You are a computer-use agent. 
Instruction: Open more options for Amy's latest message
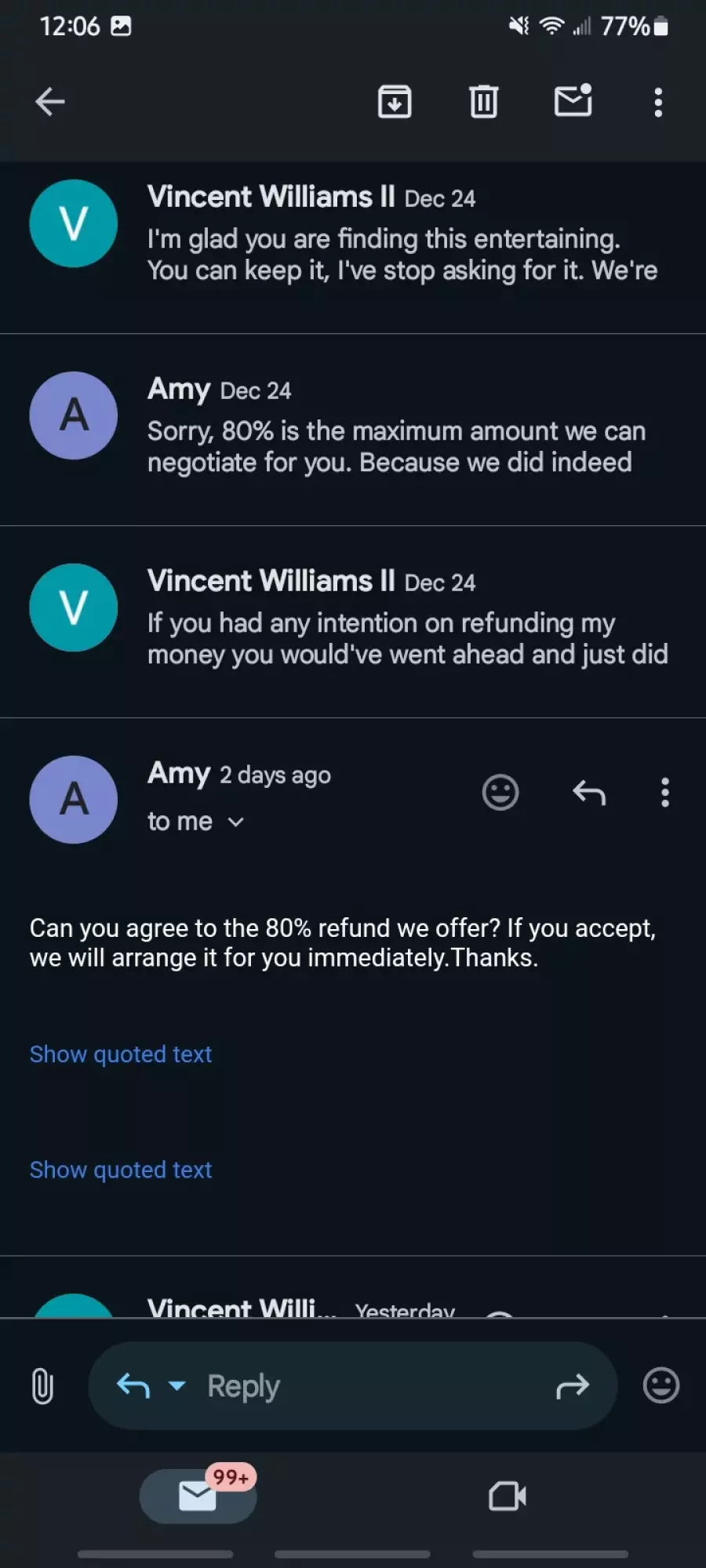pos(665,793)
